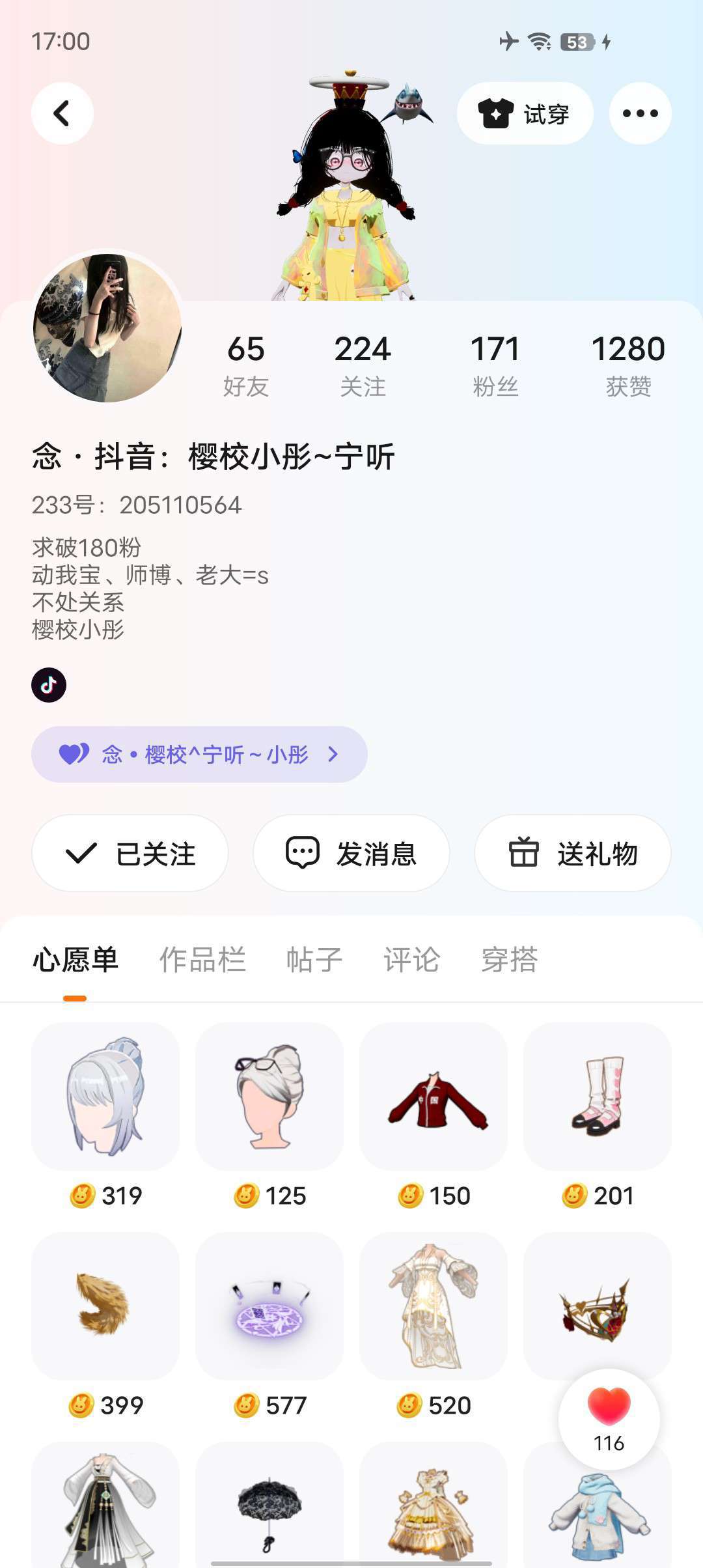Tap 送礼物 to send a gift
This screenshot has width=703, height=1568.
pos(573,853)
